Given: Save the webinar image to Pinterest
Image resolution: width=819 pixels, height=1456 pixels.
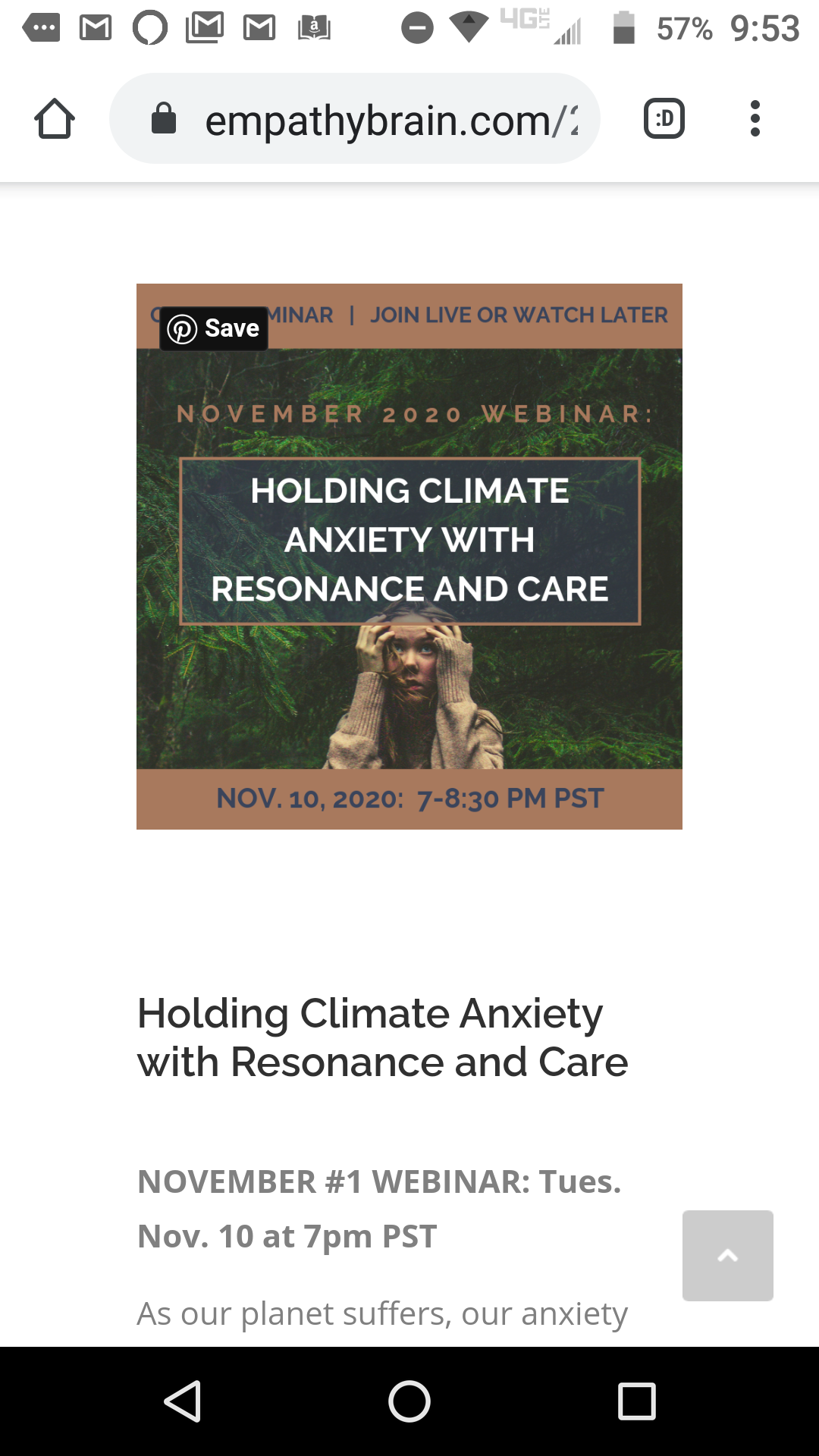Looking at the screenshot, I should [x=214, y=328].
